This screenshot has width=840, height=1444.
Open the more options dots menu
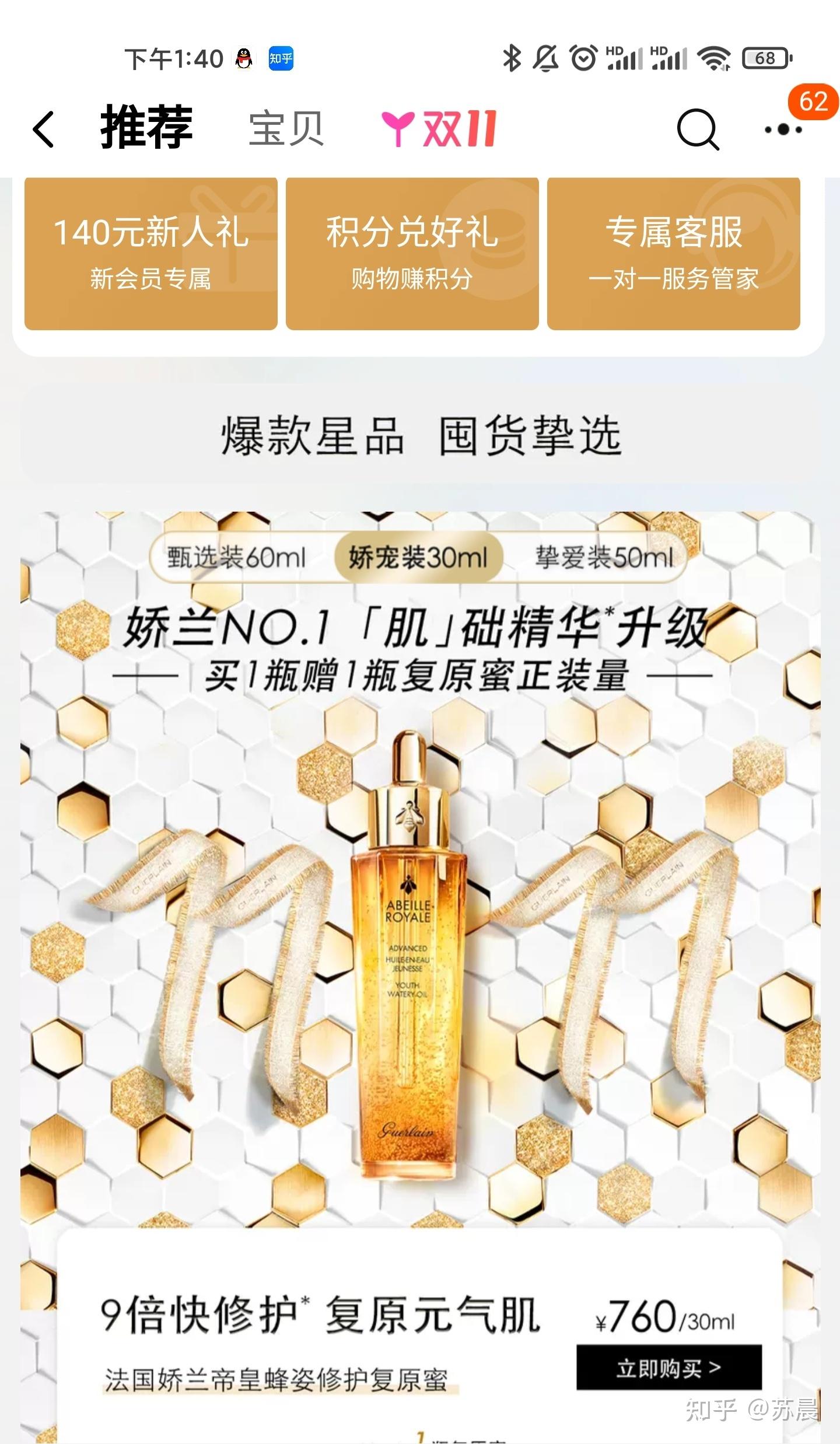click(783, 129)
